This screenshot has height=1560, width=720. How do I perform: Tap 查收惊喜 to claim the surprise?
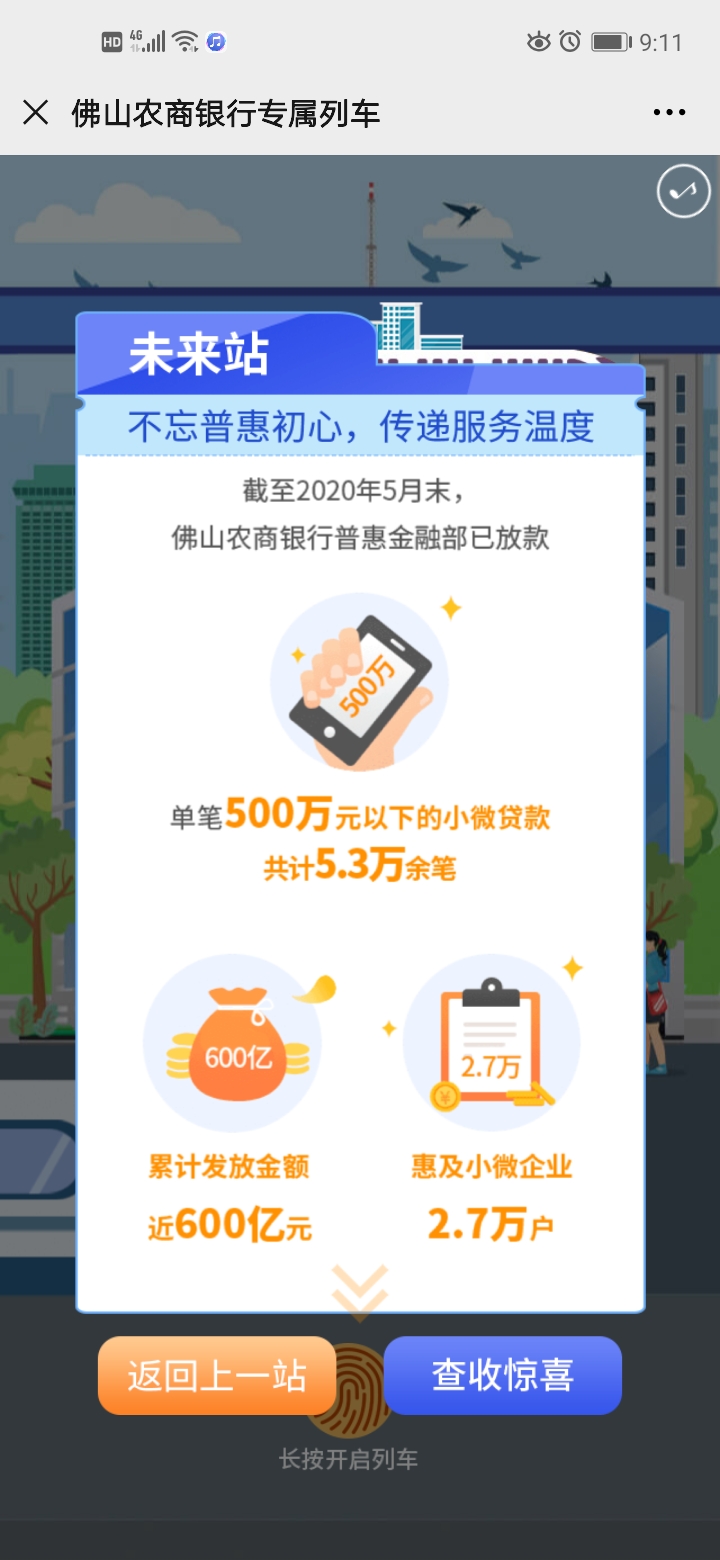pyautogui.click(x=503, y=1376)
